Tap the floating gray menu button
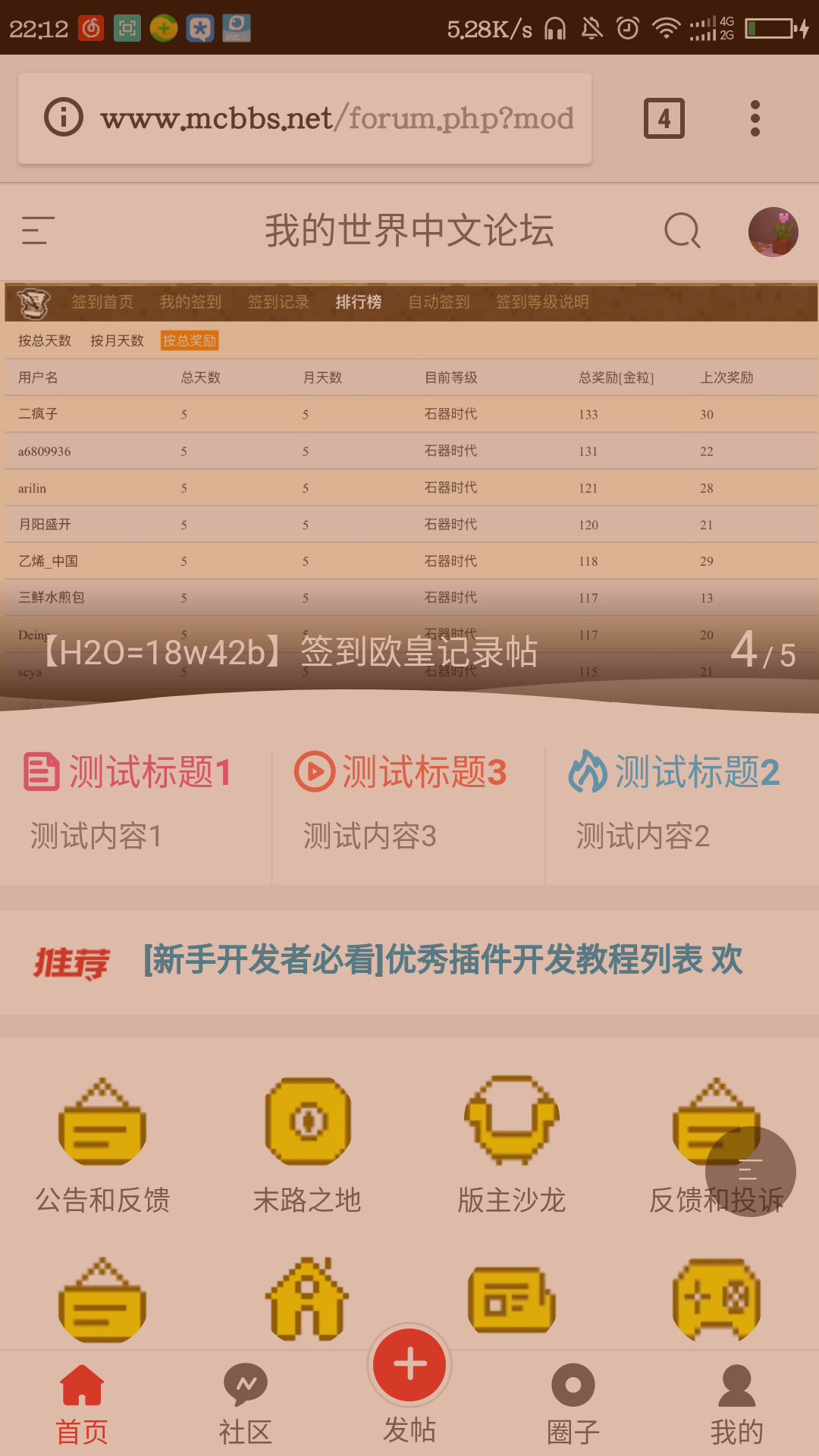Image resolution: width=819 pixels, height=1456 pixels. [750, 1171]
